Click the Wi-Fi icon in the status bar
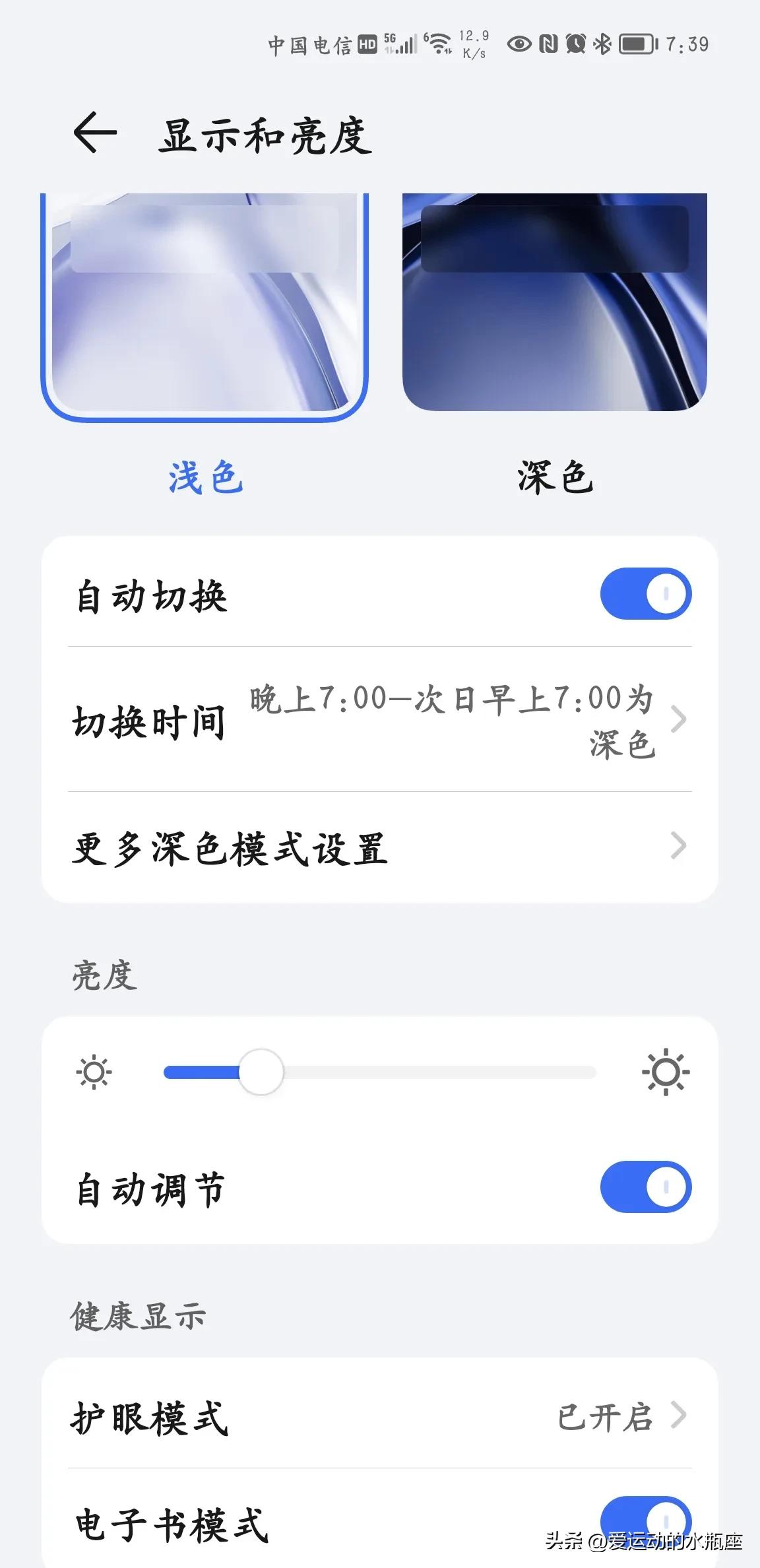 point(440,41)
